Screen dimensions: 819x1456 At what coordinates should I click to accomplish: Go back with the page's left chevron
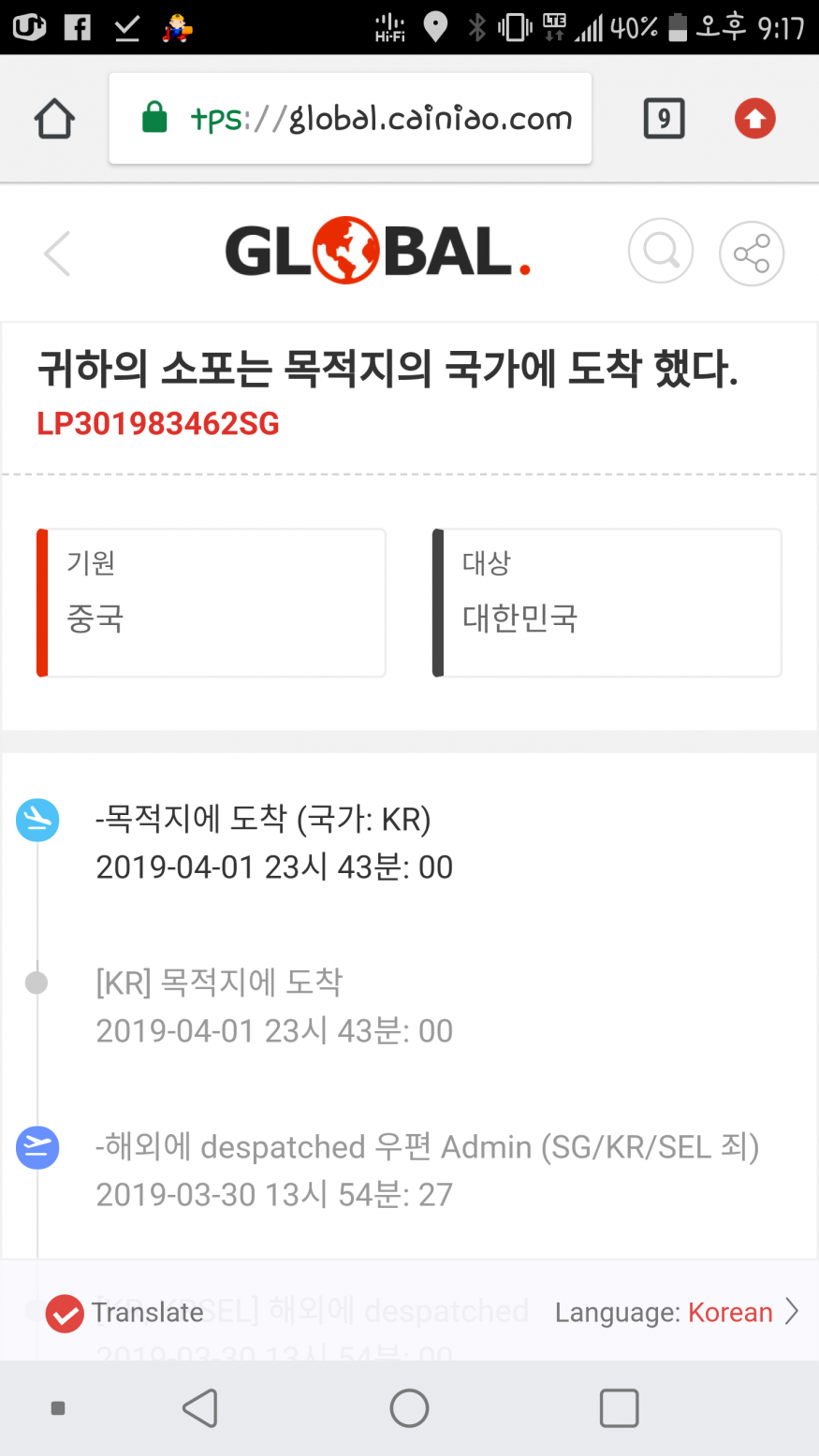coord(57,253)
